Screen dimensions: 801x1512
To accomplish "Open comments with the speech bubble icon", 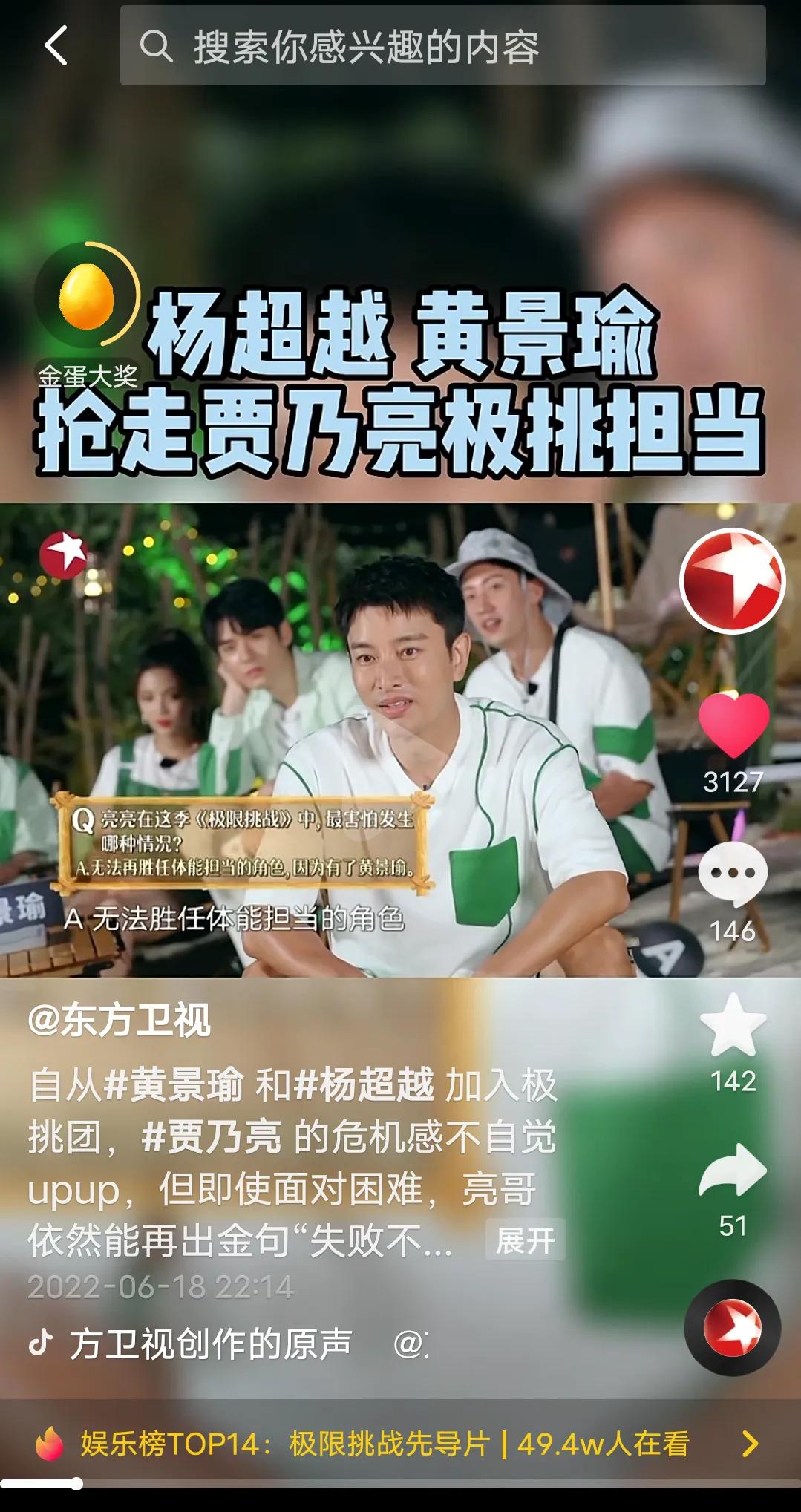I will click(x=733, y=877).
